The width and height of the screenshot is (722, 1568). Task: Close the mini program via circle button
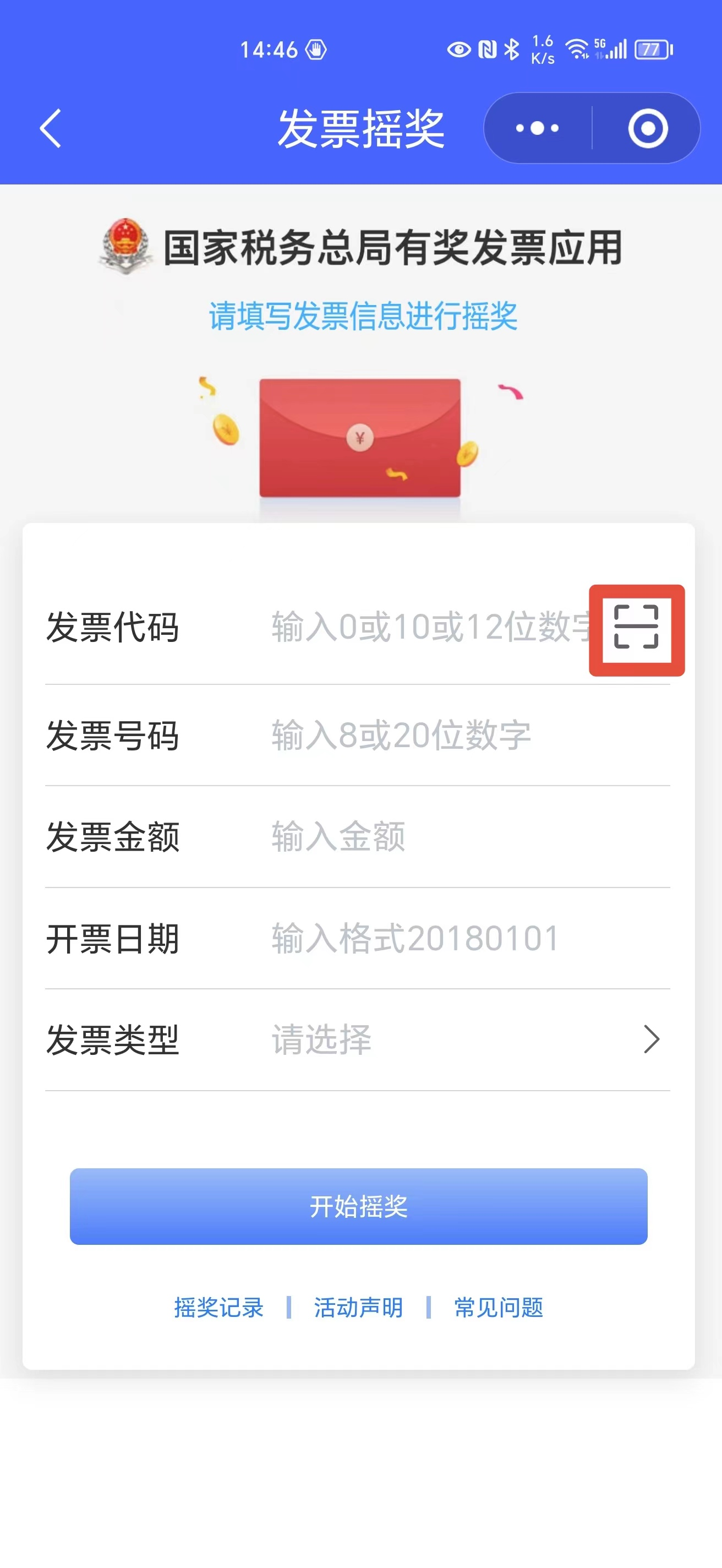648,128
